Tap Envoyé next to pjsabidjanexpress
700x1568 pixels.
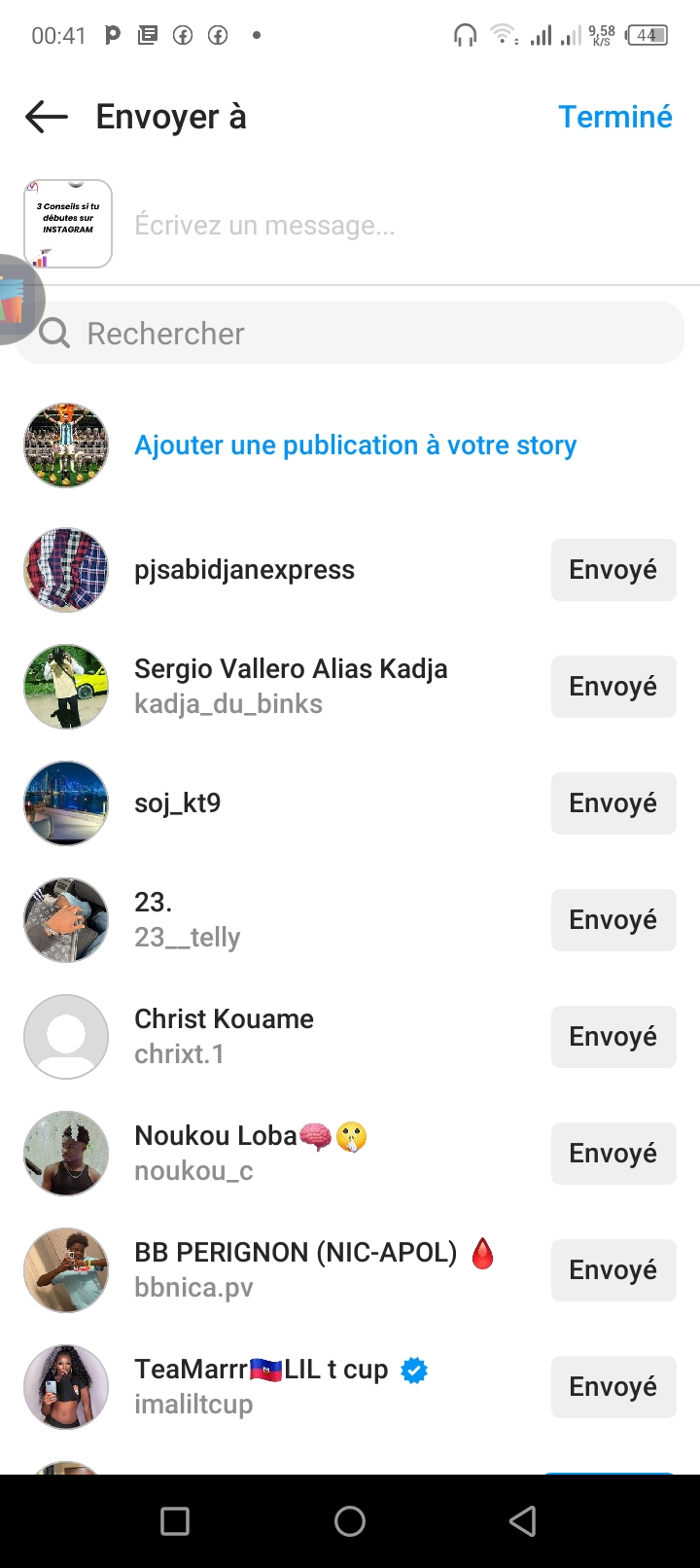pos(612,570)
